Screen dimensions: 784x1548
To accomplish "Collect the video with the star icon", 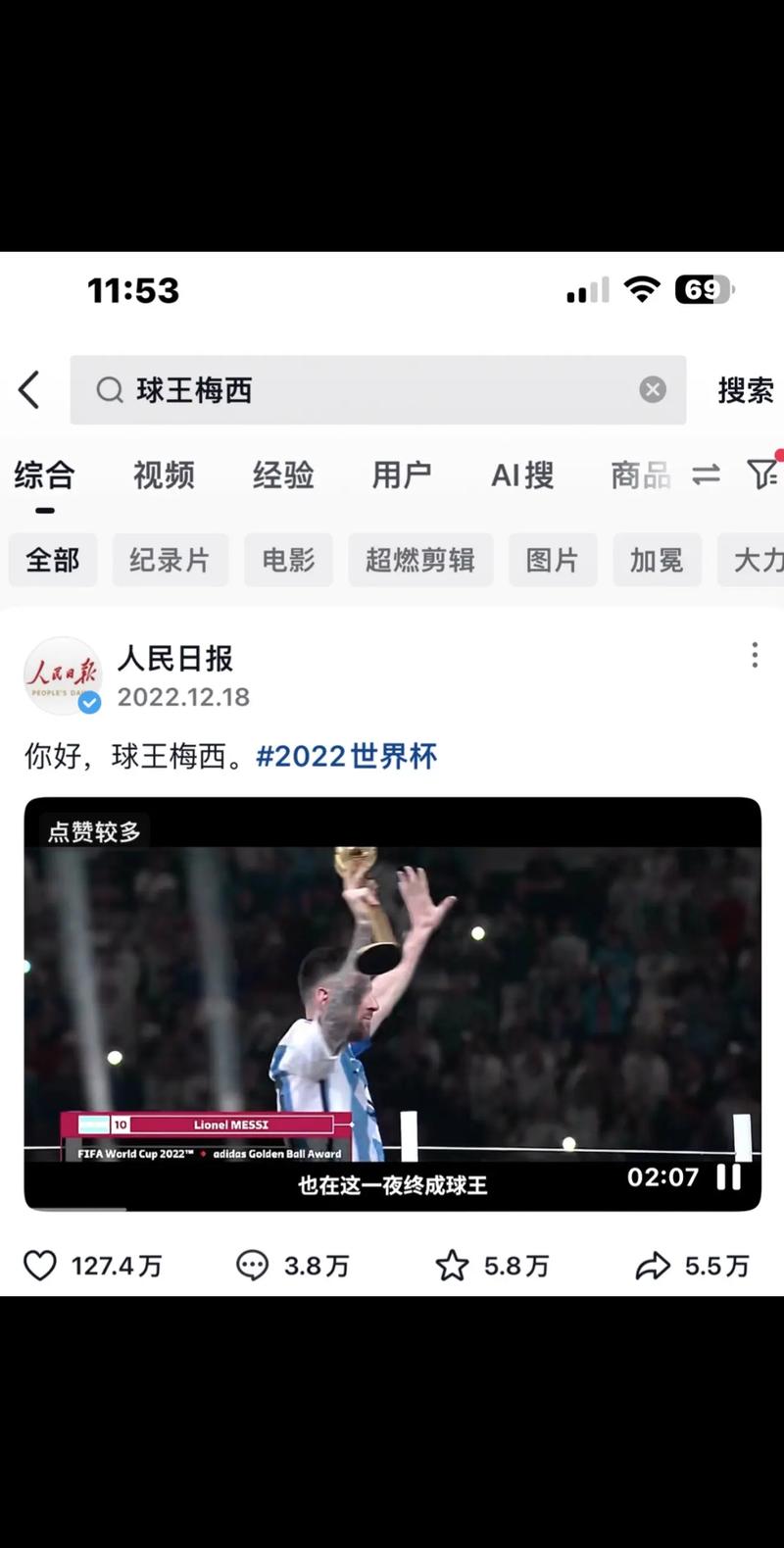I will [453, 1266].
